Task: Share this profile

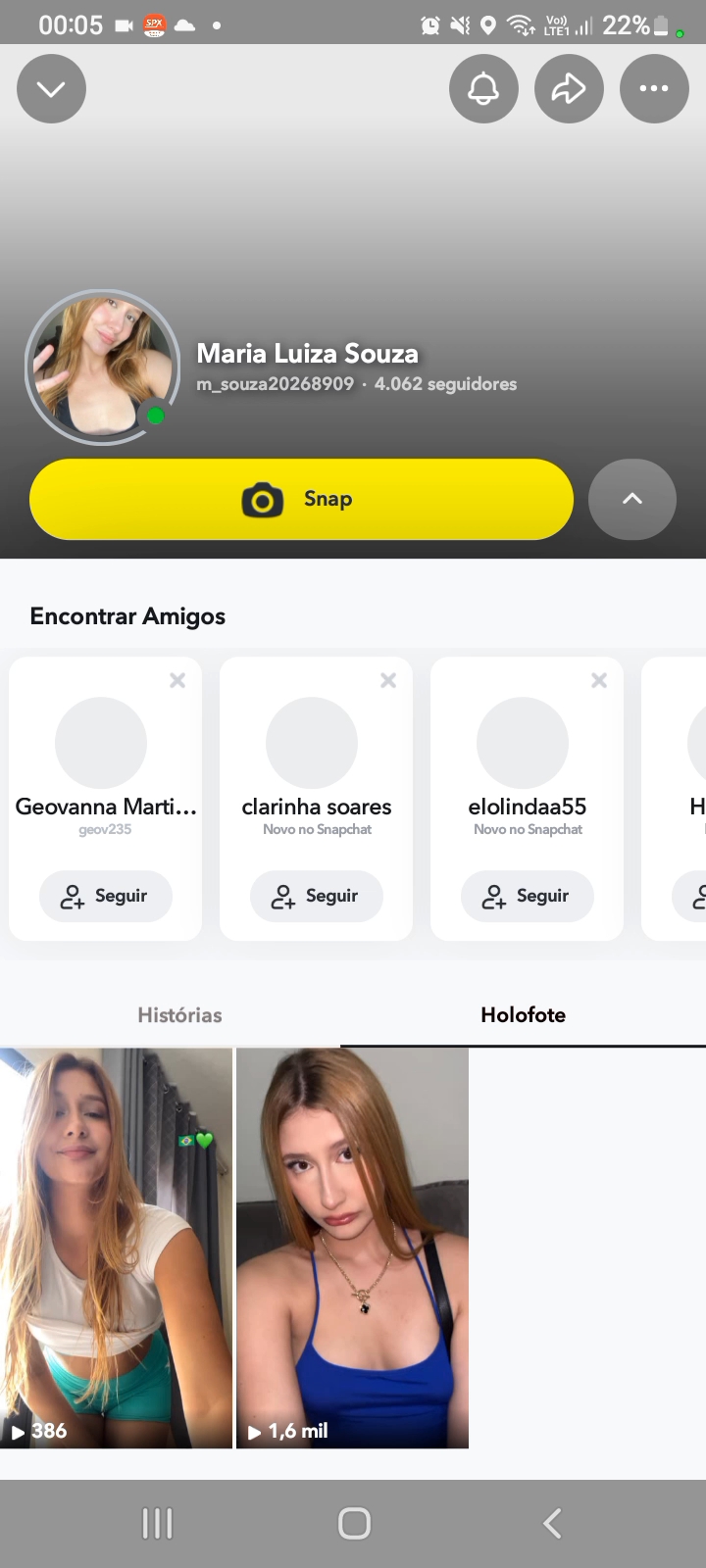Action: point(569,89)
